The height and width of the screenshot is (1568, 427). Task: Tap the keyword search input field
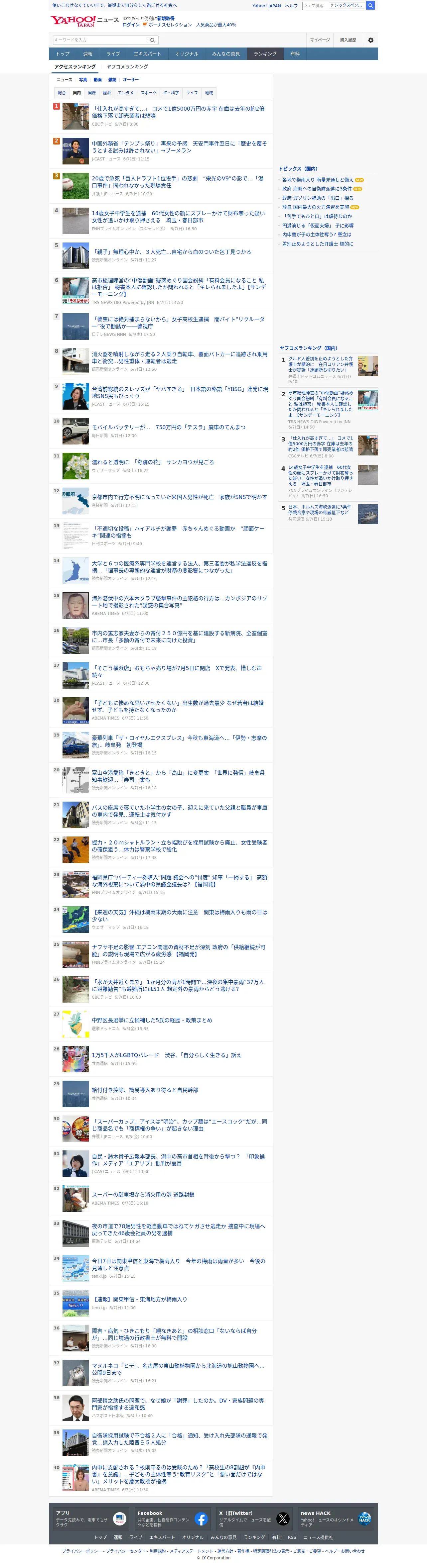tap(100, 40)
